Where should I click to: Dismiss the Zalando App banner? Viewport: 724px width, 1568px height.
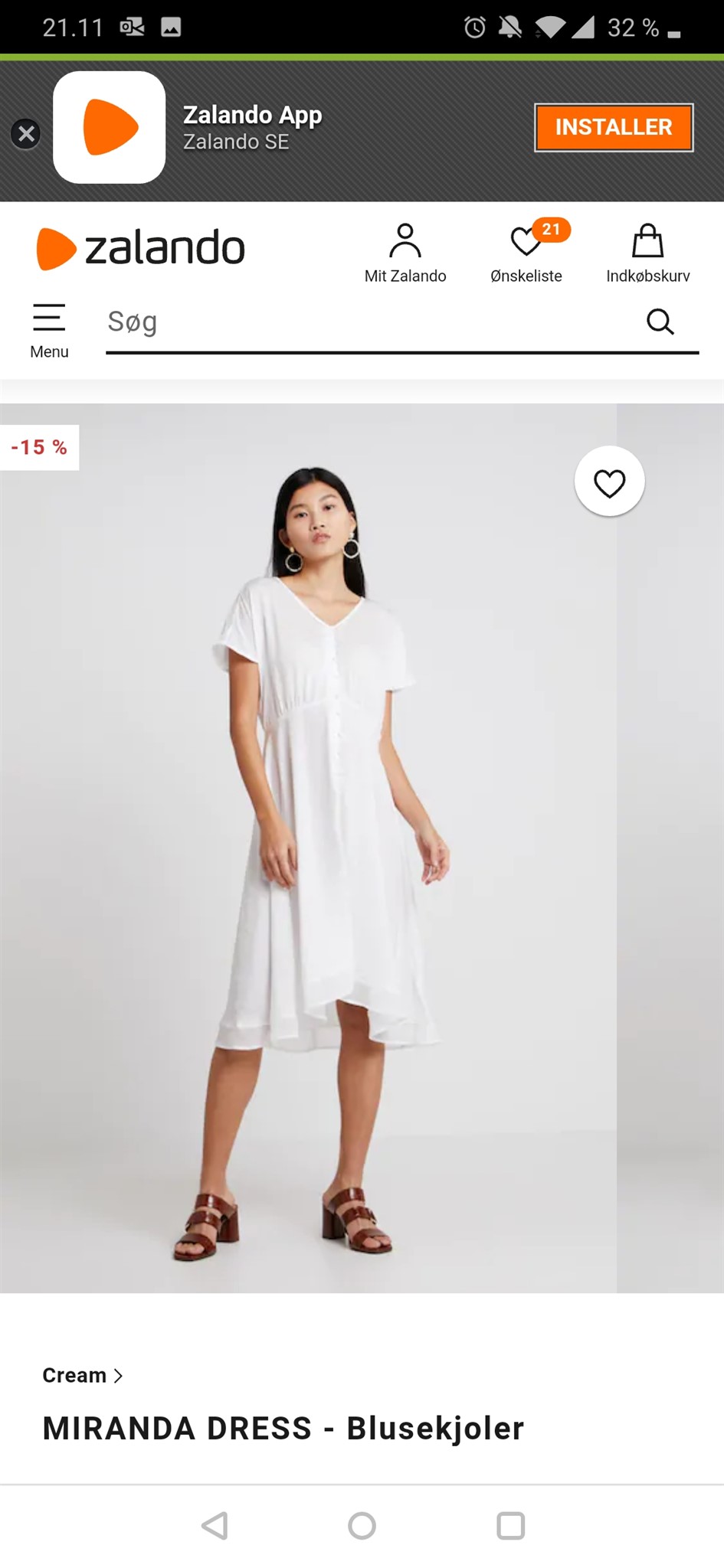[x=26, y=134]
